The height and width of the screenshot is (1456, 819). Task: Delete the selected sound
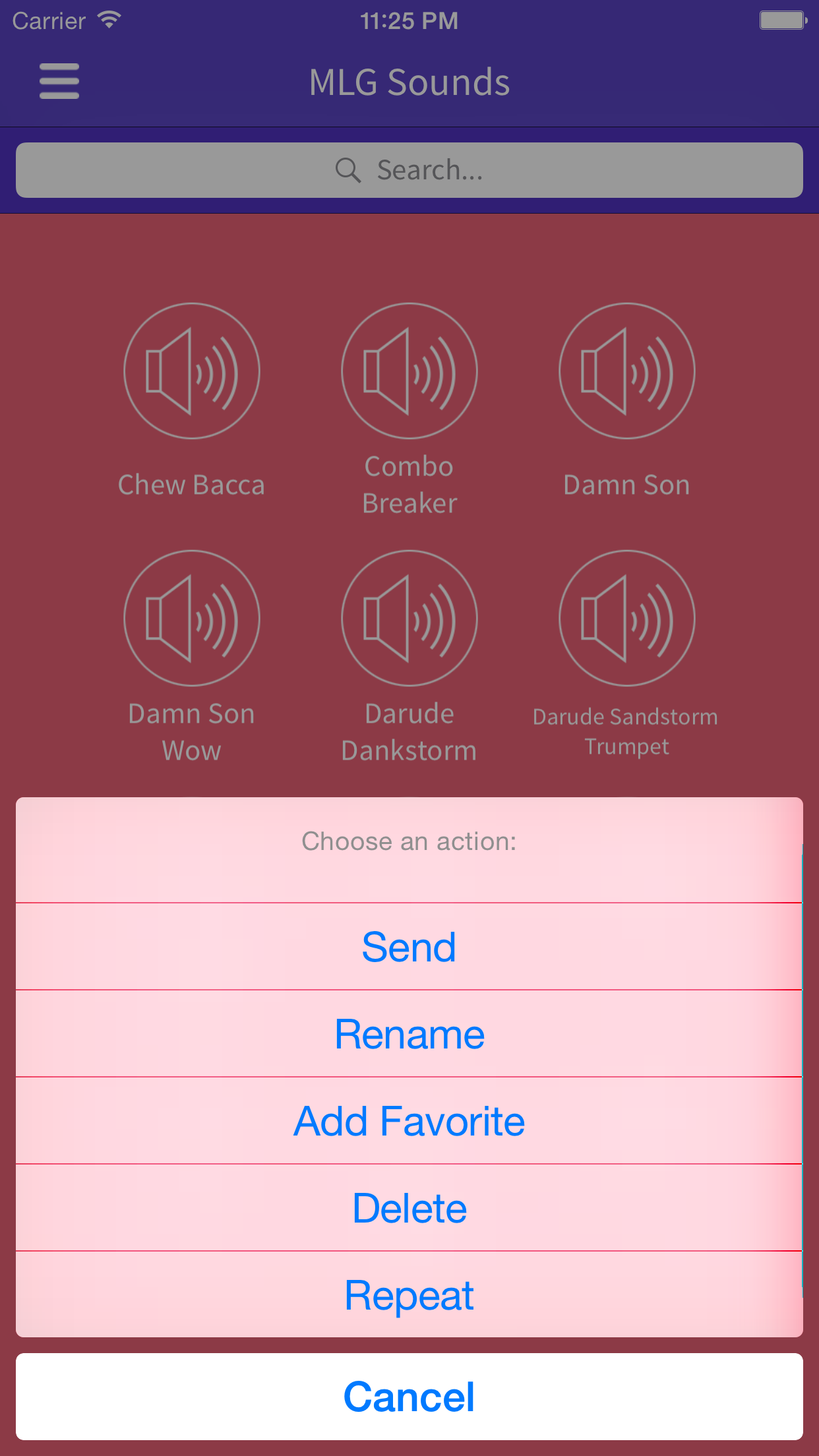click(409, 1208)
